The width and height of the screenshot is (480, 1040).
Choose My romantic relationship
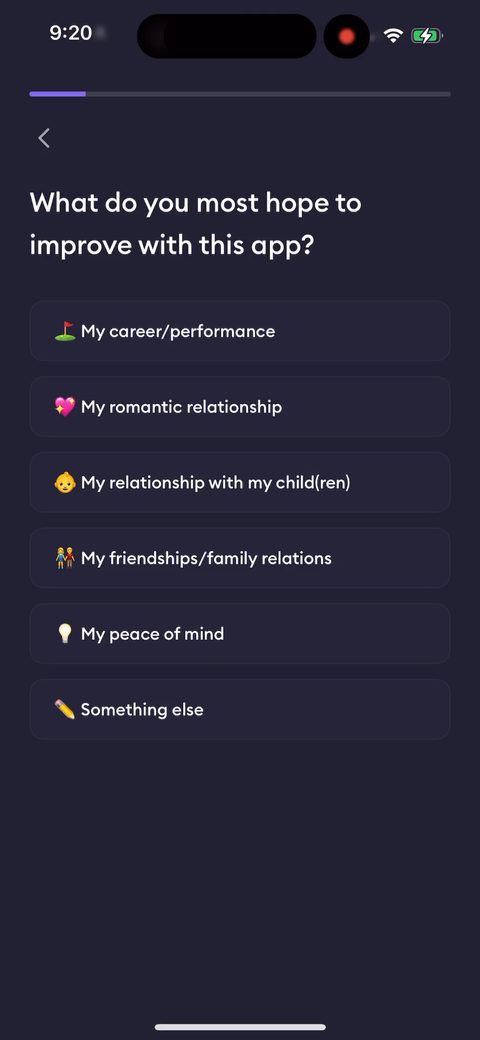240,407
